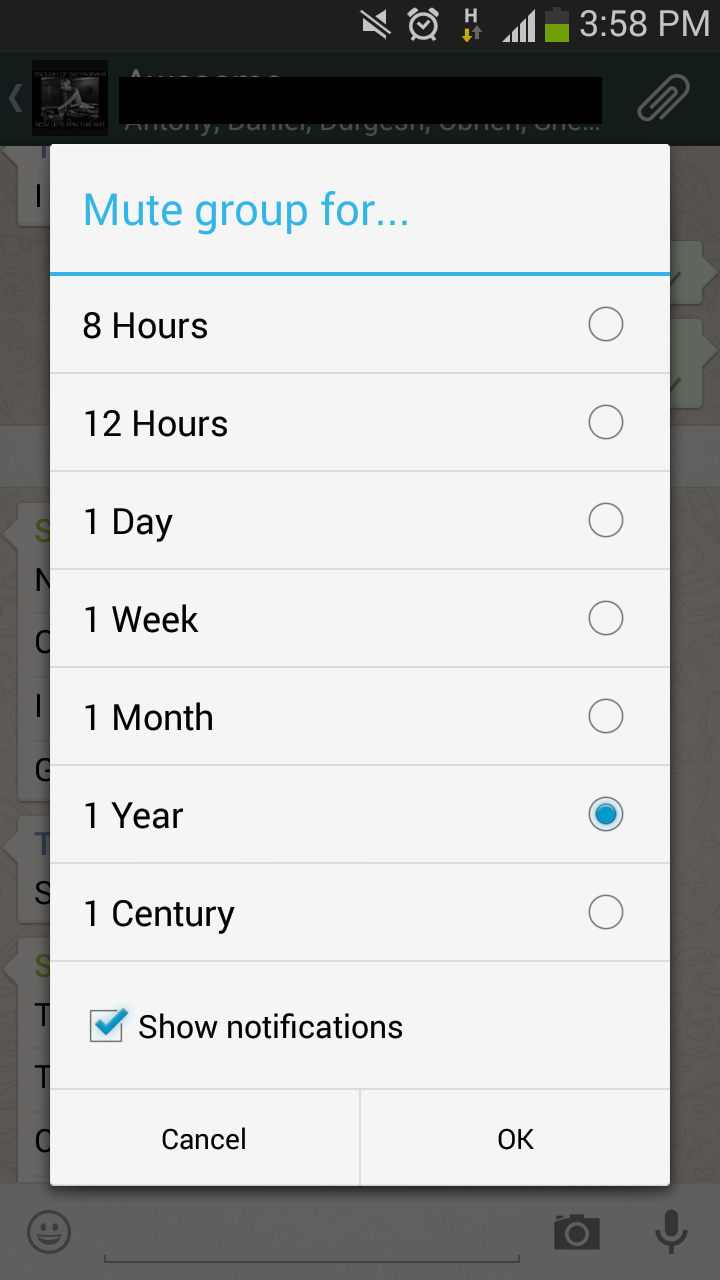This screenshot has width=720, height=1280.
Task: Uncheck the Show notifications checkbox
Action: 108,1026
